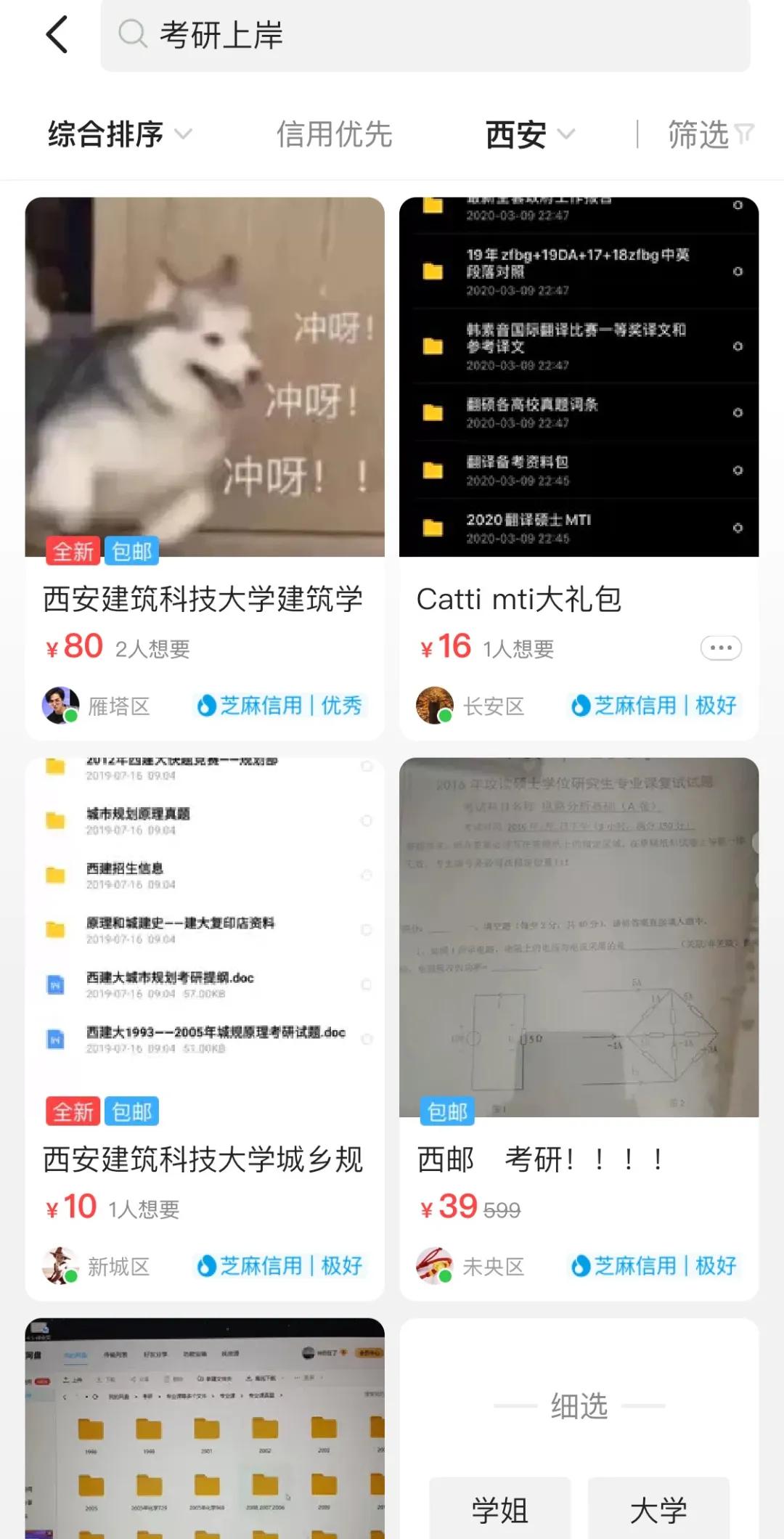Screen dimensions: 784x1539
Task: Open the 筛选 filter panel
Action: 708,135
